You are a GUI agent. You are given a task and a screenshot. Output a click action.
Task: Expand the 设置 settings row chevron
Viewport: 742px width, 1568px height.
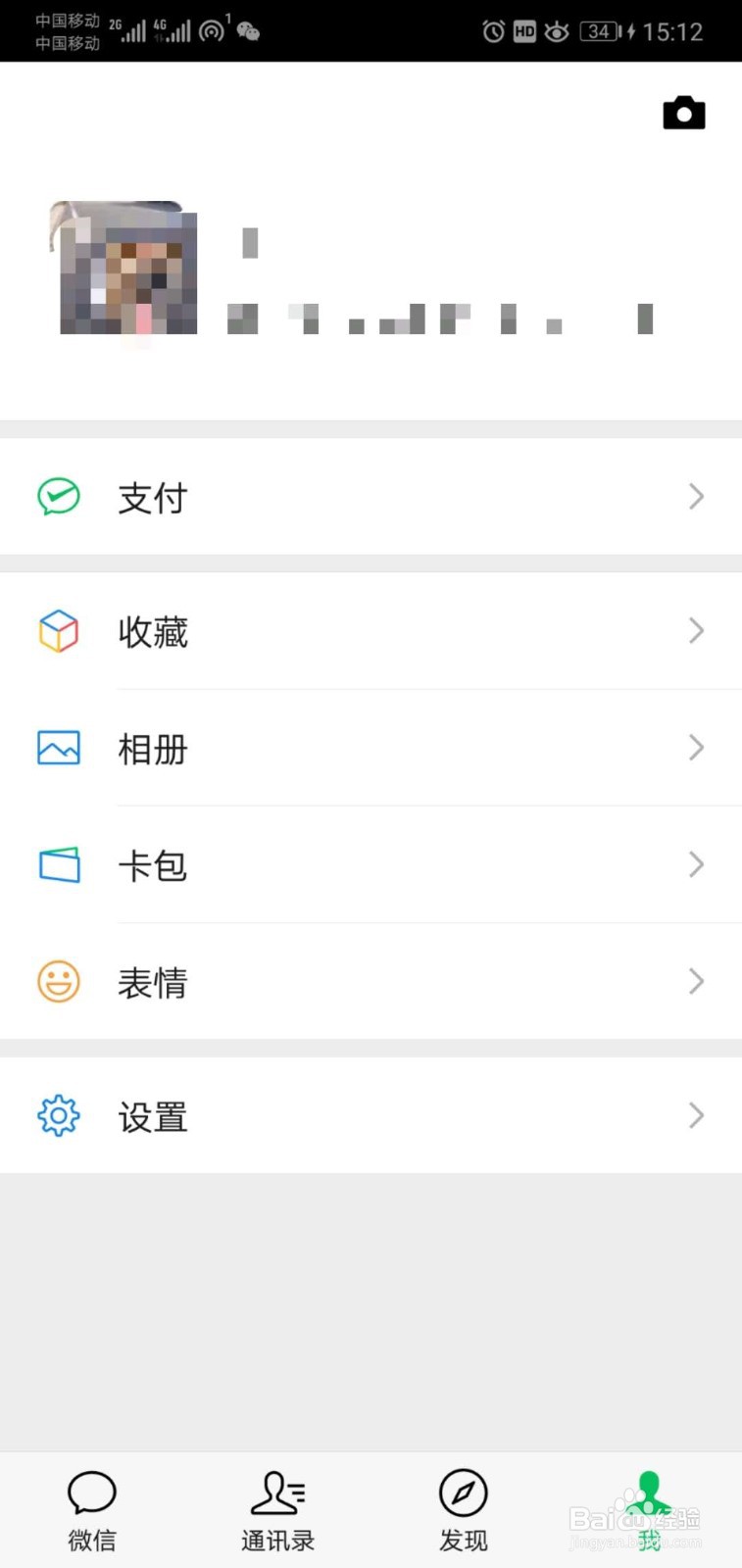tap(696, 1115)
